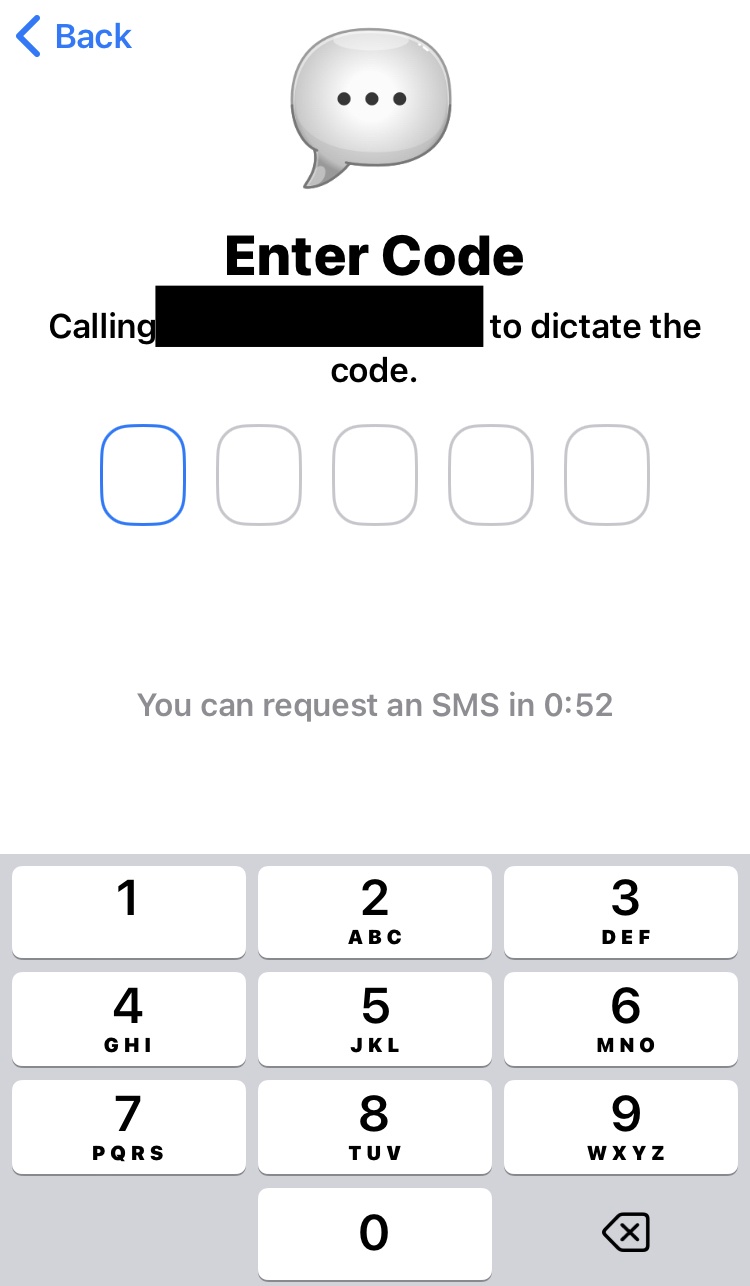Viewport: 750px width, 1286px height.
Task: Enter digit 7 on the keypad
Action: [x=128, y=1126]
